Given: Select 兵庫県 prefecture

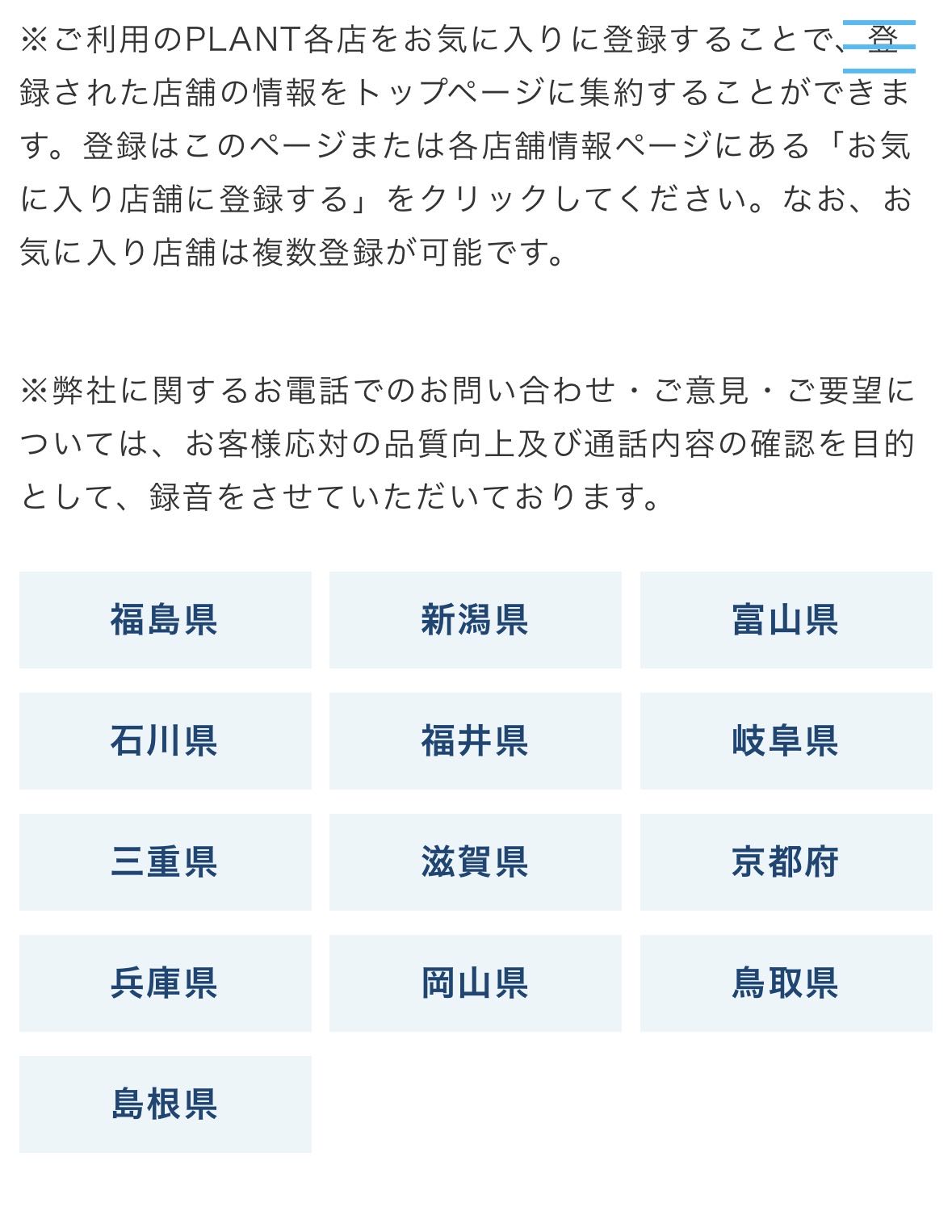Looking at the screenshot, I should click(165, 983).
